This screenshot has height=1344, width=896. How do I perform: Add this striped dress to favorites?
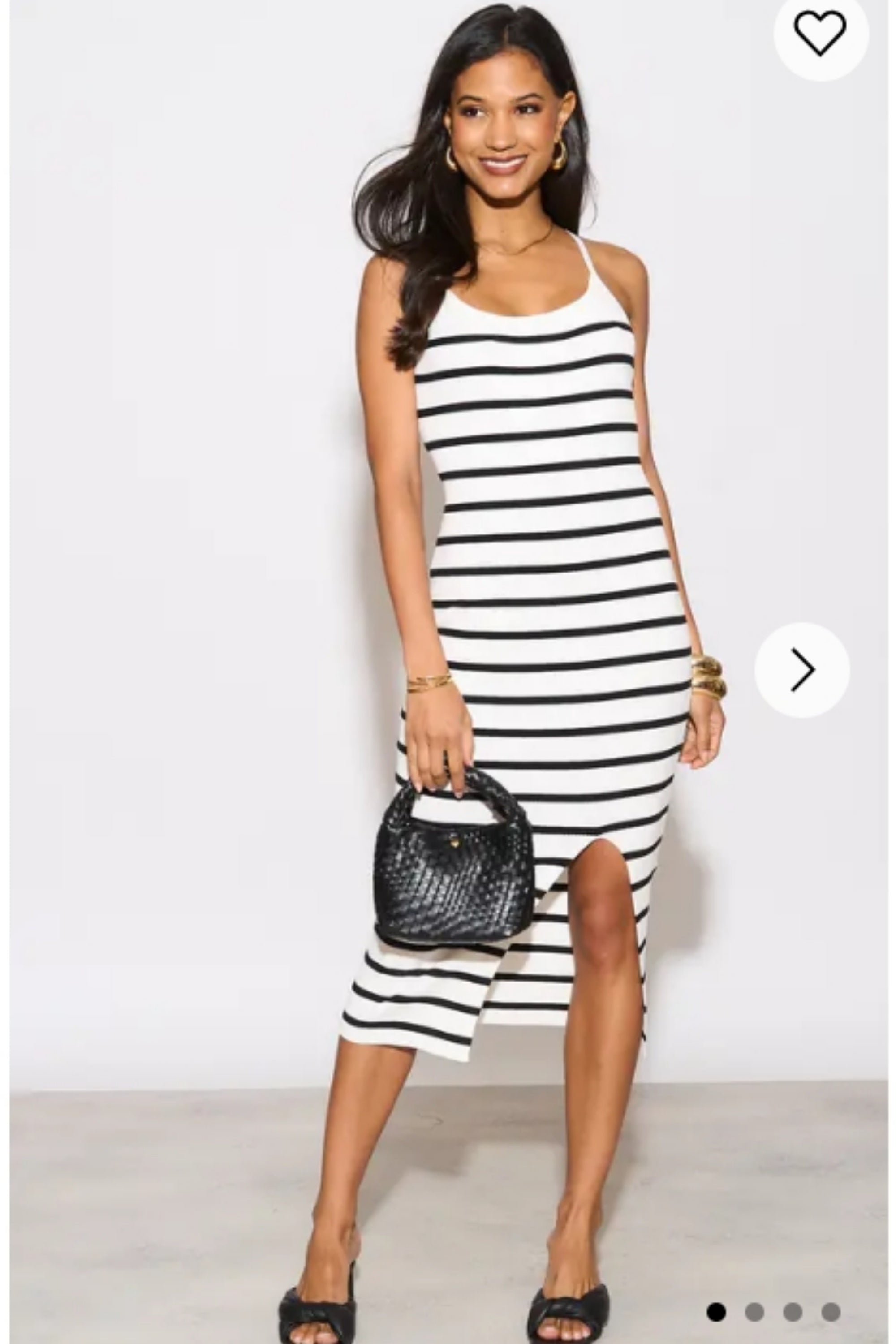click(821, 33)
